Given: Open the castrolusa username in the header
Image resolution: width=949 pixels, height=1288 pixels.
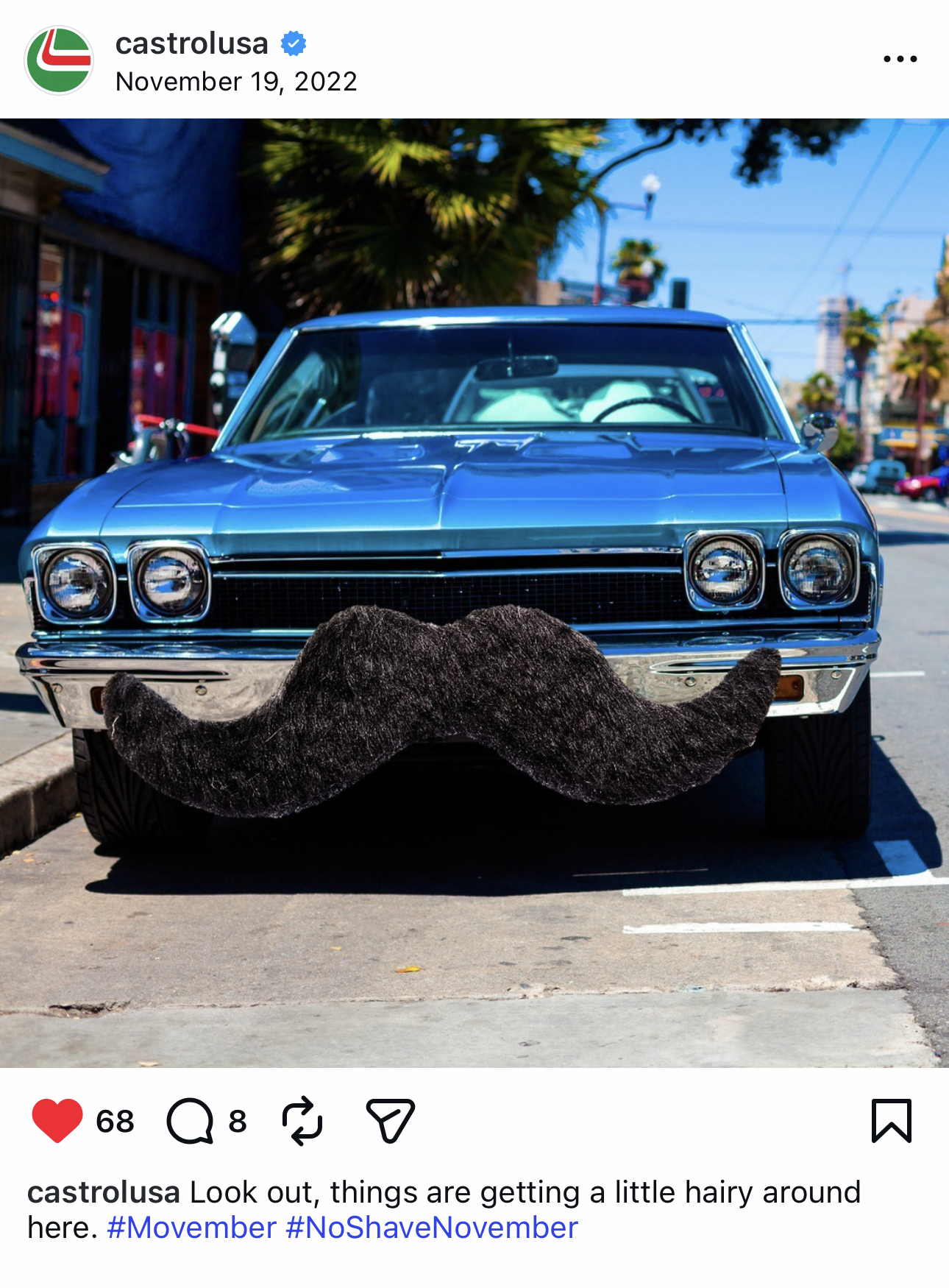Looking at the screenshot, I should [191, 43].
